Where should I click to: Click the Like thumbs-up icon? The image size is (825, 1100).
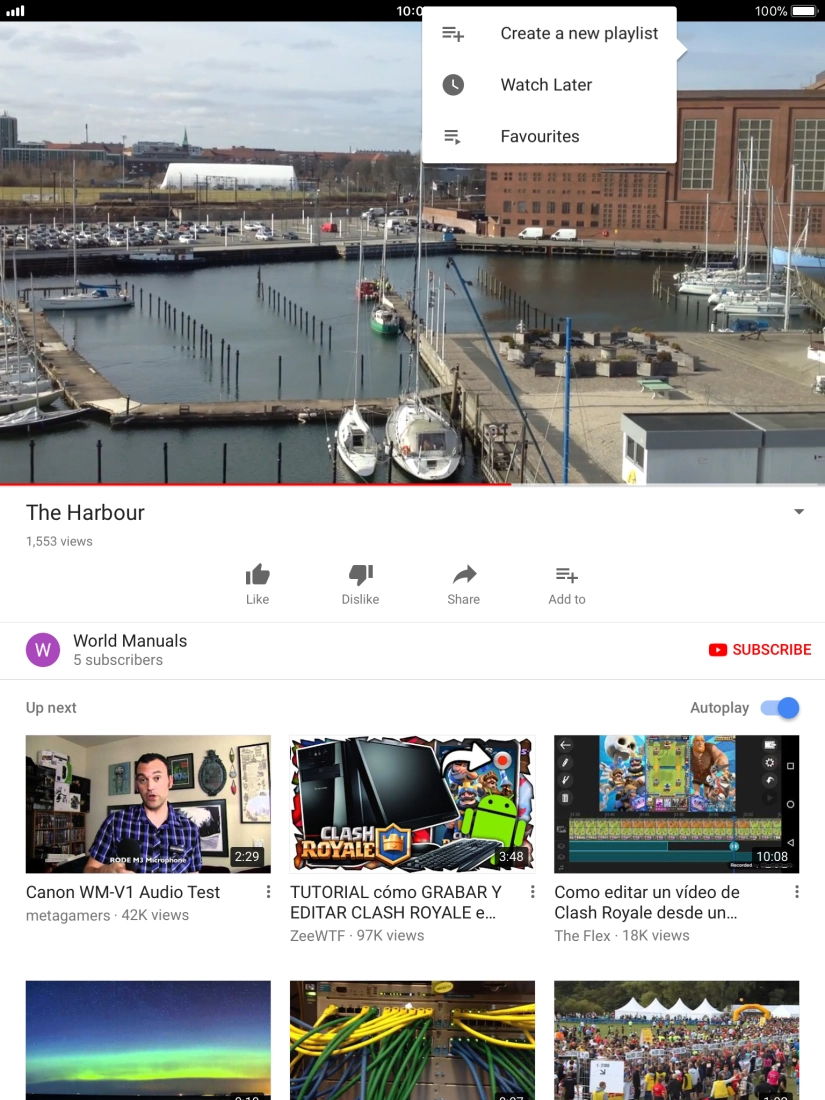pos(257,574)
